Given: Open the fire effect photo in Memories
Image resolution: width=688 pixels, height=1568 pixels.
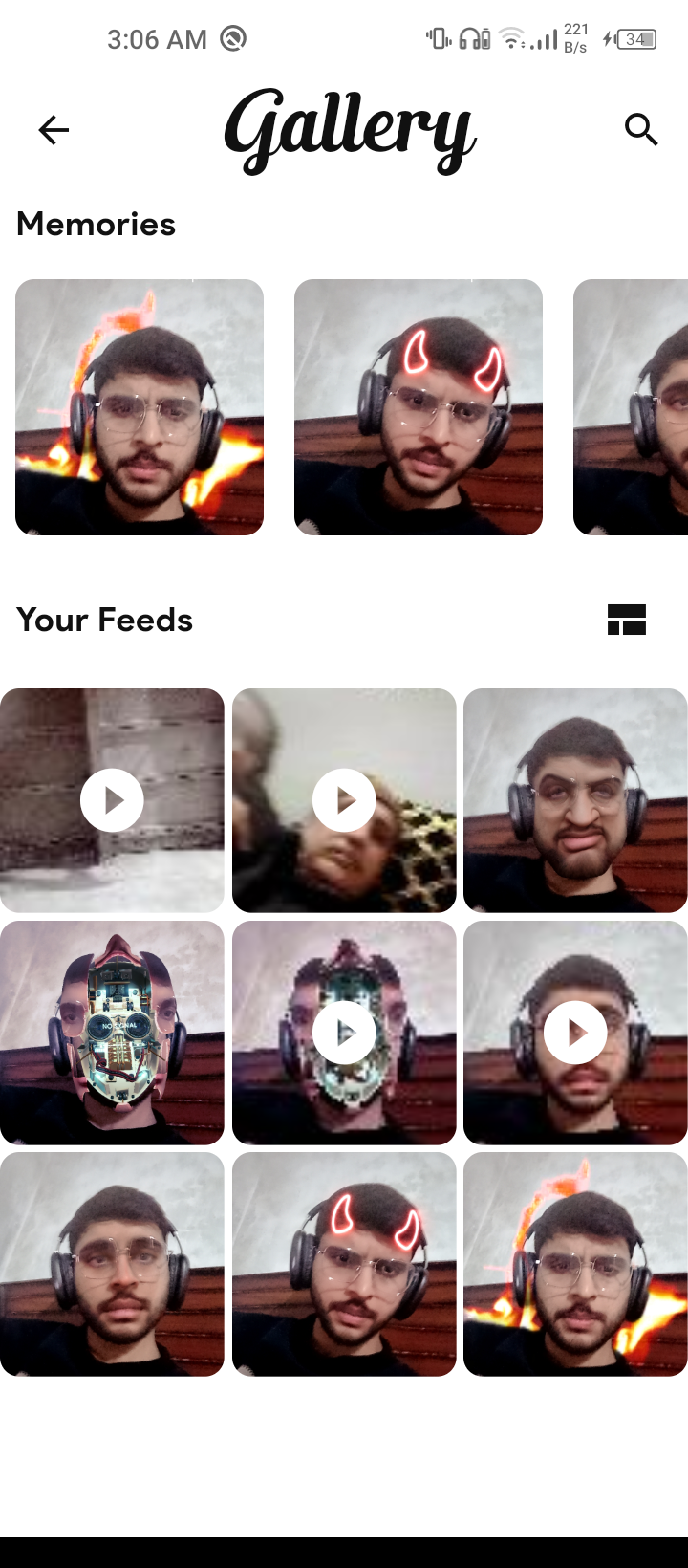Looking at the screenshot, I should tap(140, 407).
